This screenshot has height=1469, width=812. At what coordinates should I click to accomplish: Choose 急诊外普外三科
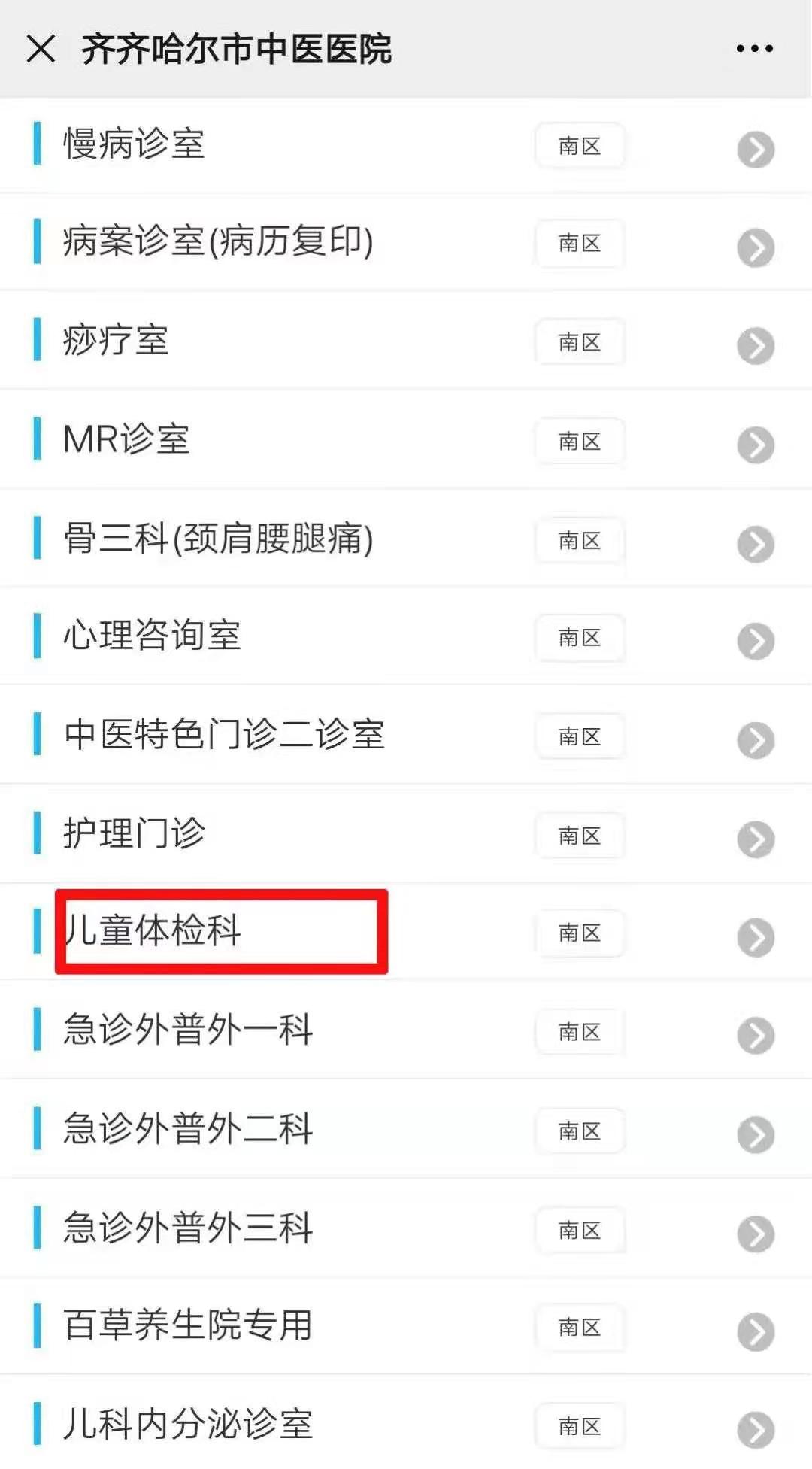pos(406,1228)
